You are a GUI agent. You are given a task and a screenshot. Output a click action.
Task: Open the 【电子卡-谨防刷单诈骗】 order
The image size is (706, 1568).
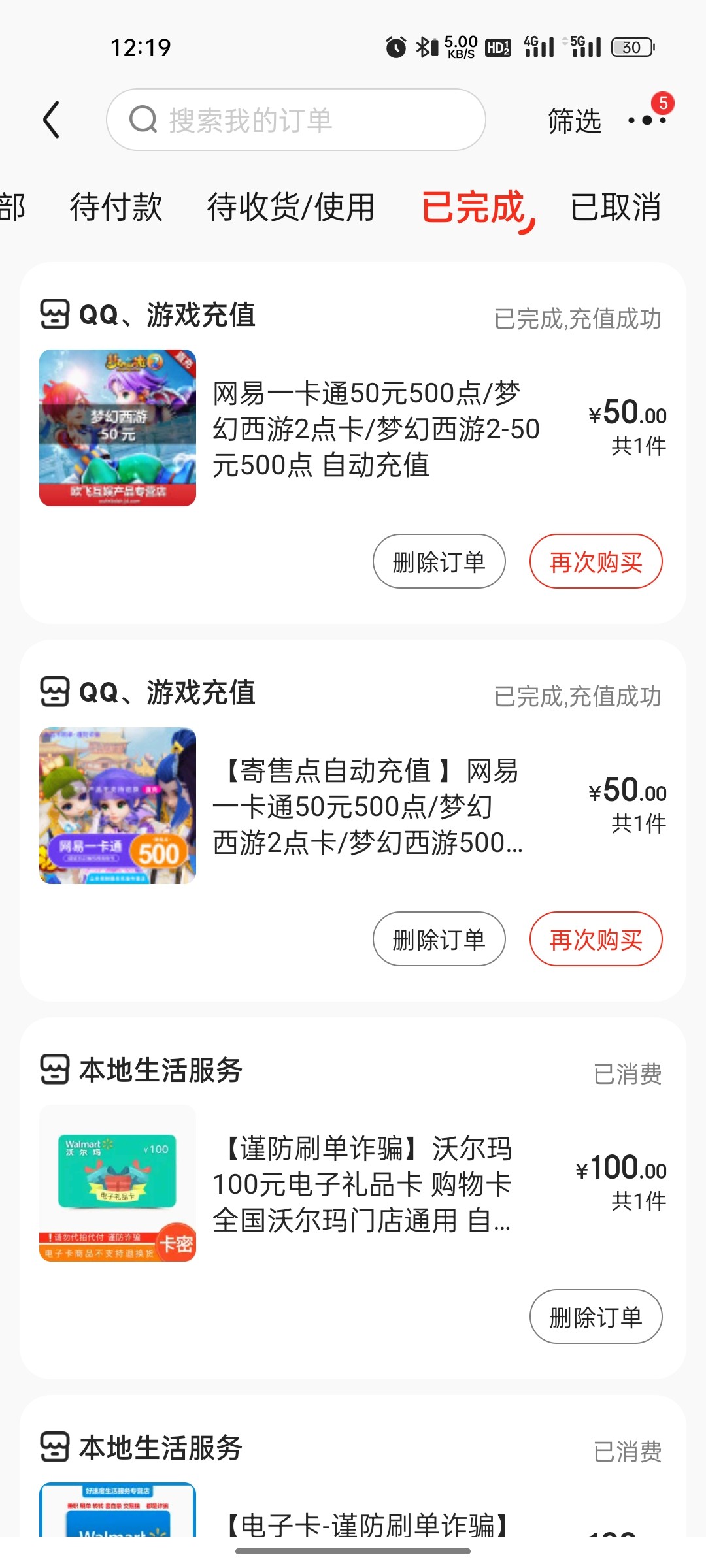click(x=366, y=1521)
